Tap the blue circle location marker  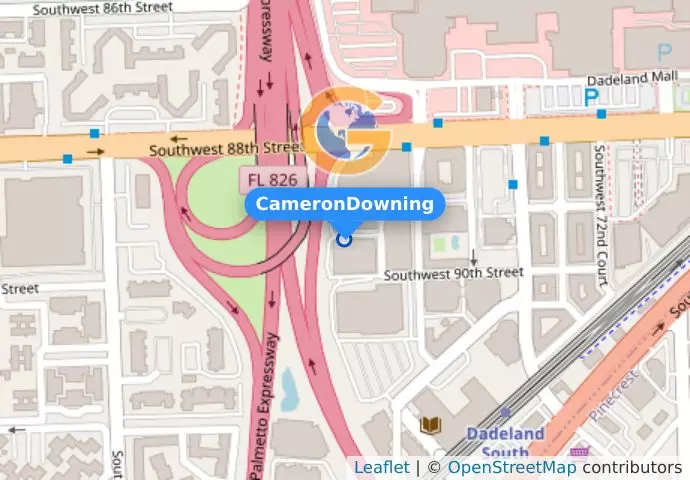(345, 239)
